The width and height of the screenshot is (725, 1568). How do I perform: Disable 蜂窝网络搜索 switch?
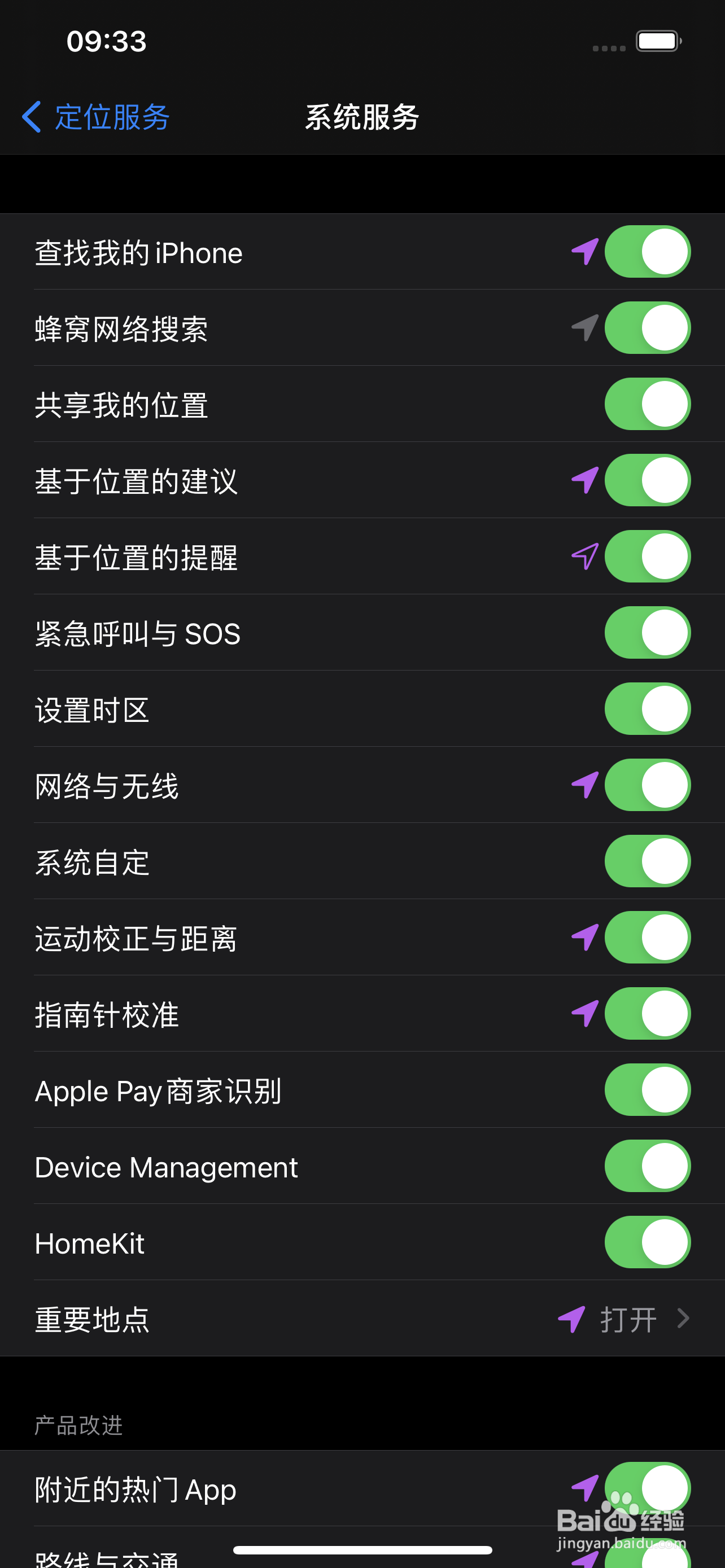click(647, 327)
